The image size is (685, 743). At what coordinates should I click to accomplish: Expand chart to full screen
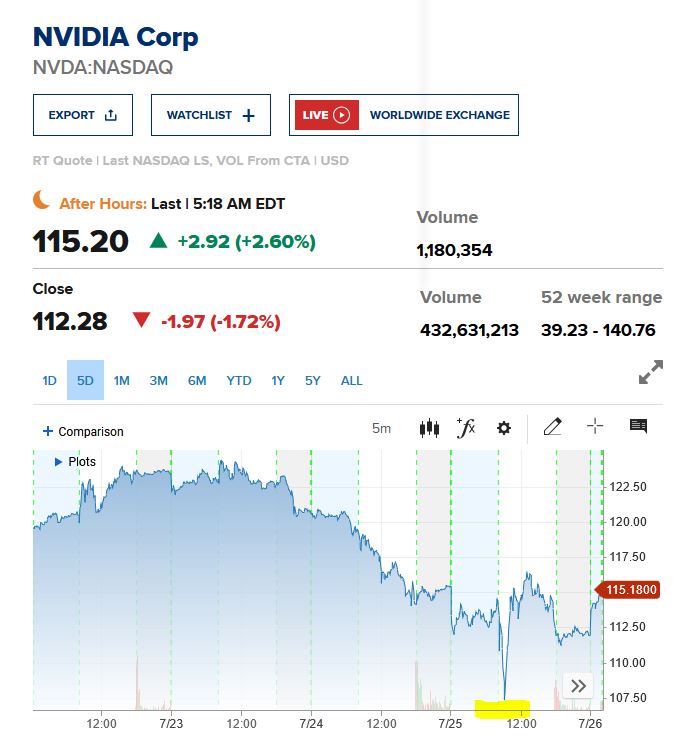pos(650,373)
